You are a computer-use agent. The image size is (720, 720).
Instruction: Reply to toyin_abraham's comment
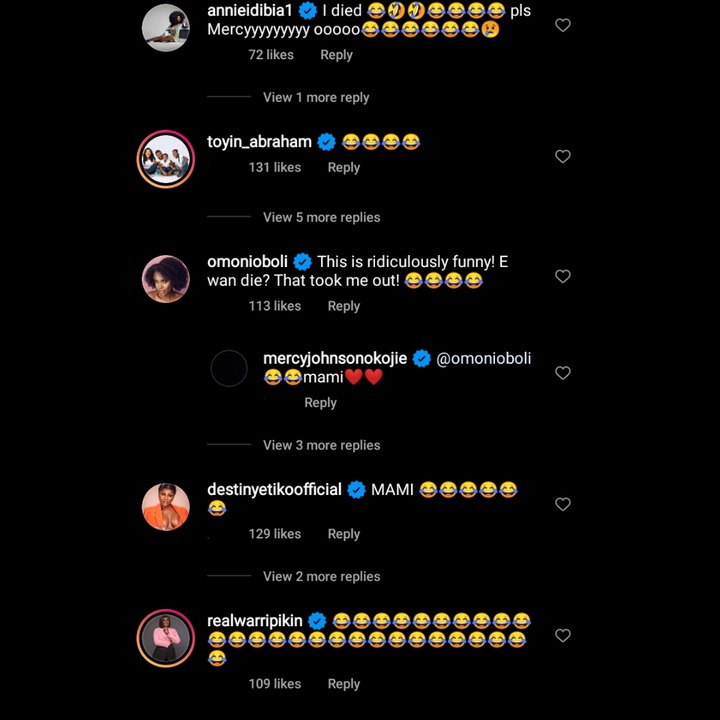coord(343,167)
